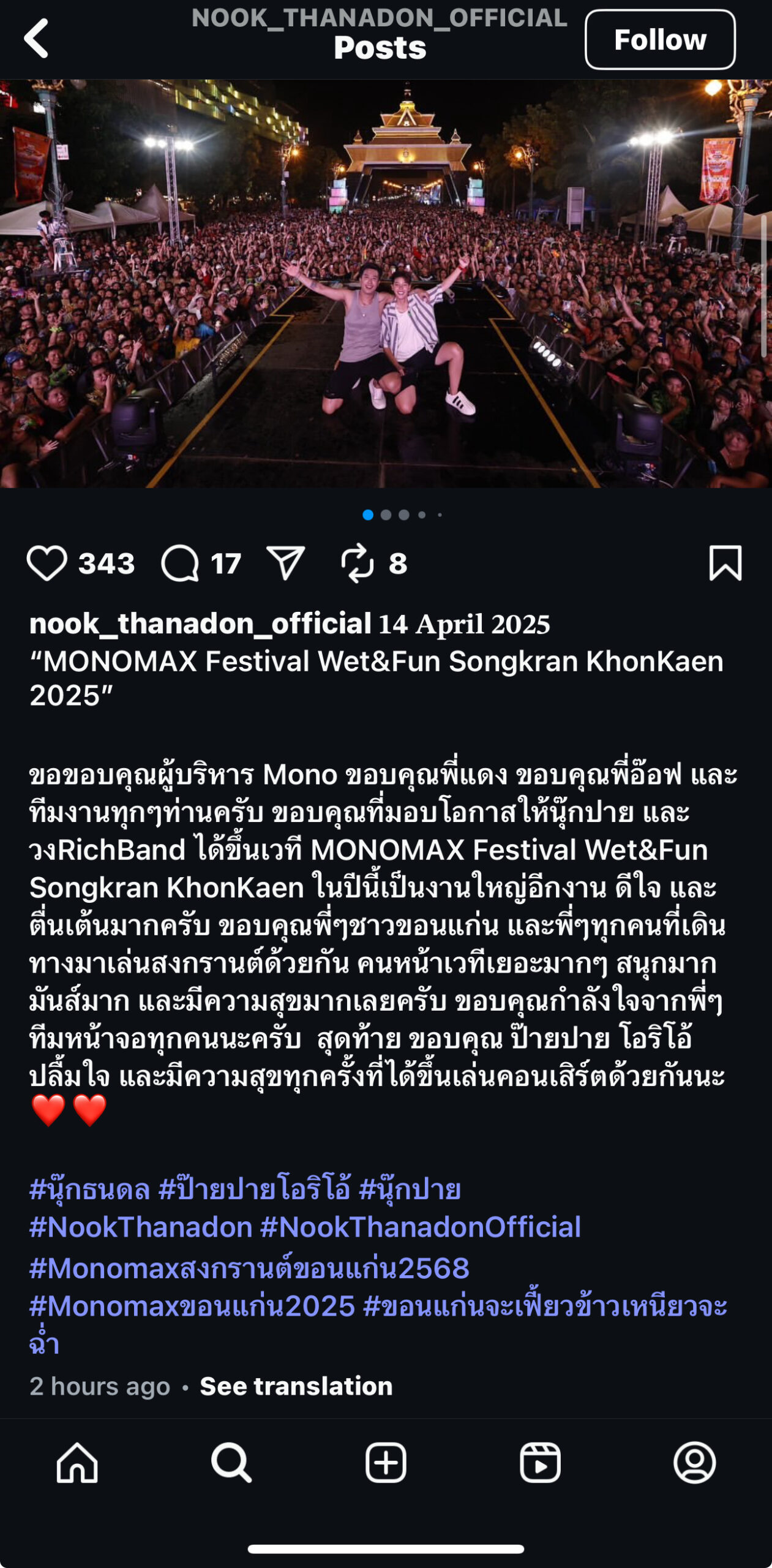The height and width of the screenshot is (1568, 772).
Task: Switch to the Profile tab
Action: 694,1463
